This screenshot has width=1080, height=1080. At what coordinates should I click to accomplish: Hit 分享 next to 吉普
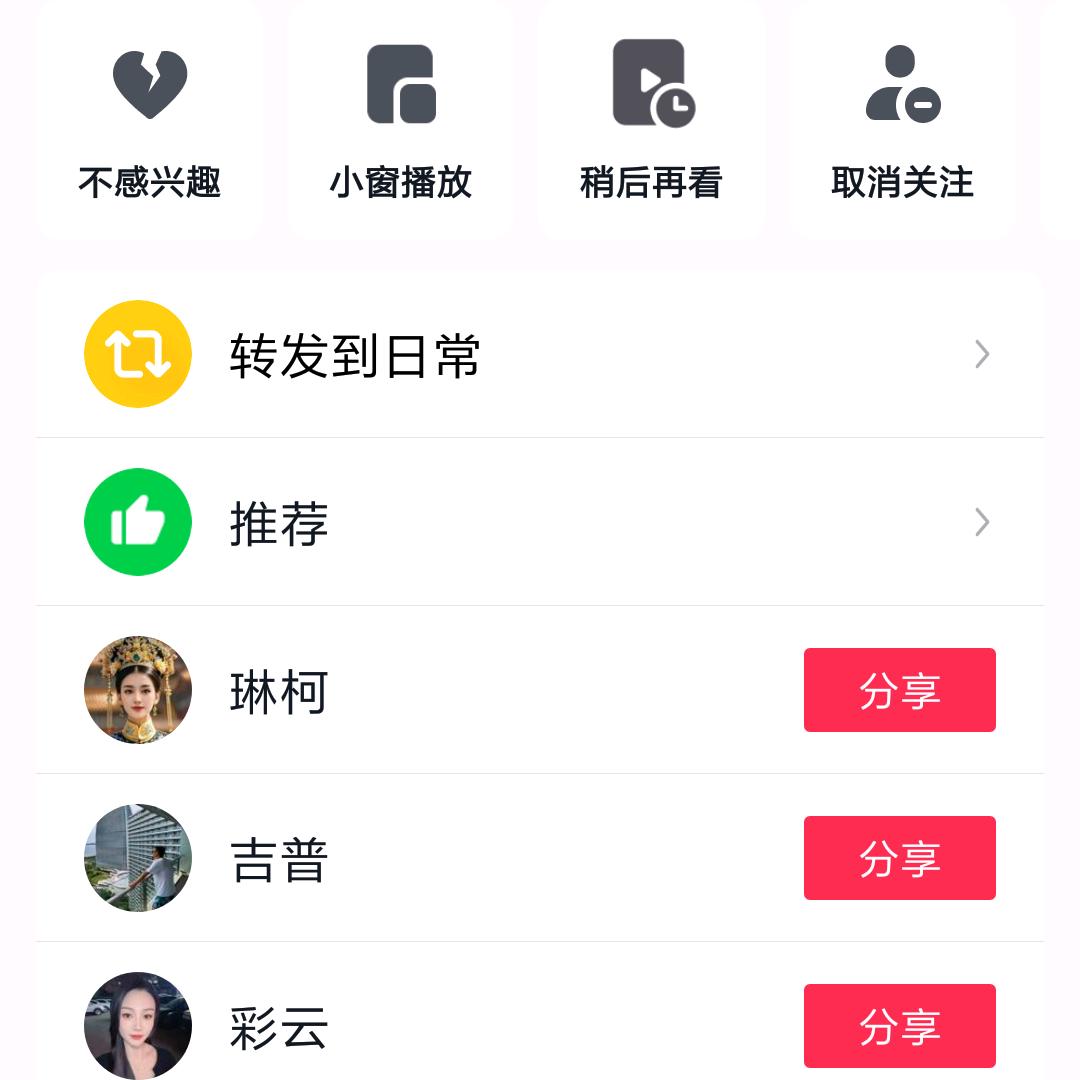point(899,858)
